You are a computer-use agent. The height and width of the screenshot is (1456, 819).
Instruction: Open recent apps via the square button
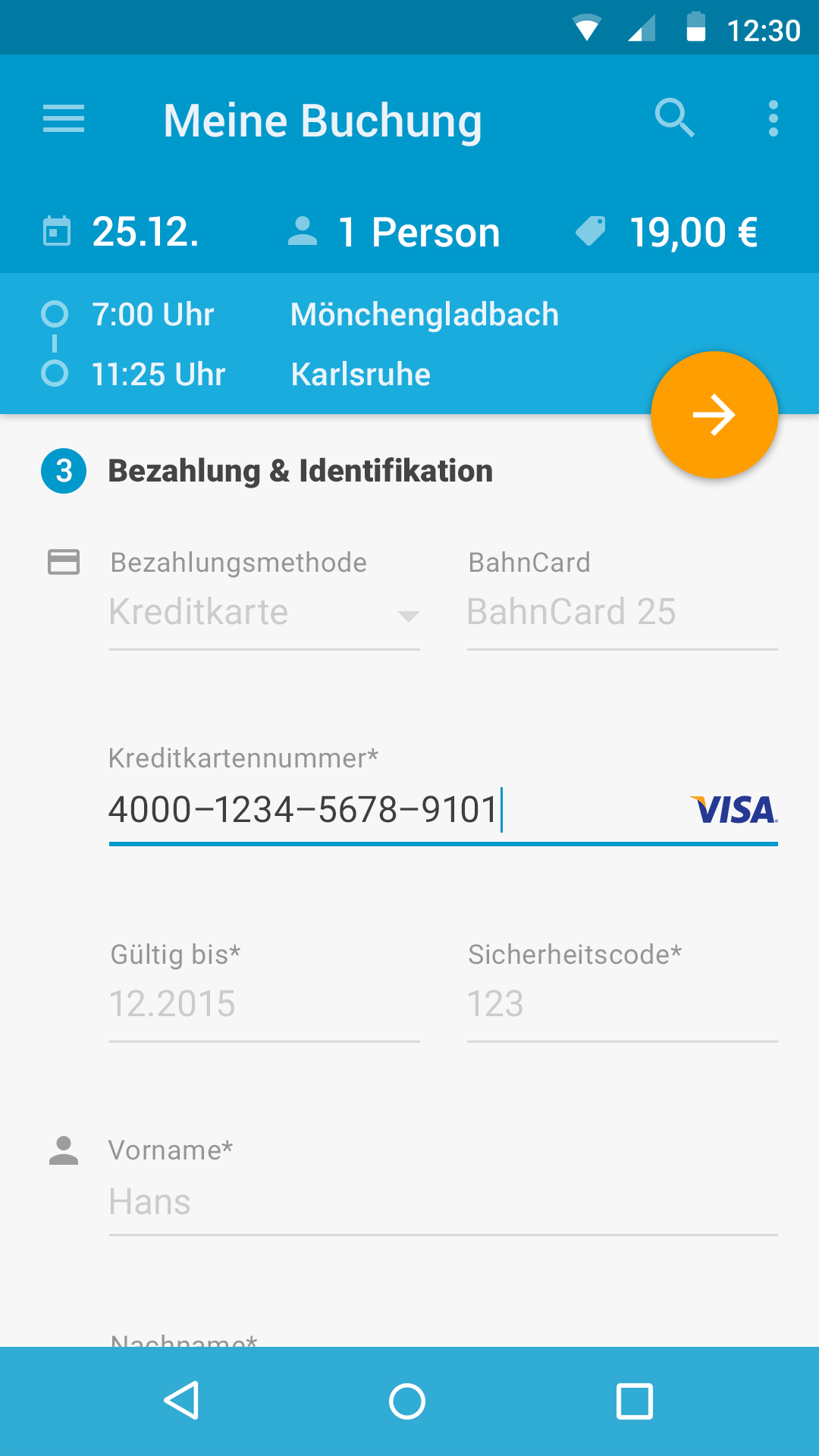pyautogui.click(x=635, y=1401)
